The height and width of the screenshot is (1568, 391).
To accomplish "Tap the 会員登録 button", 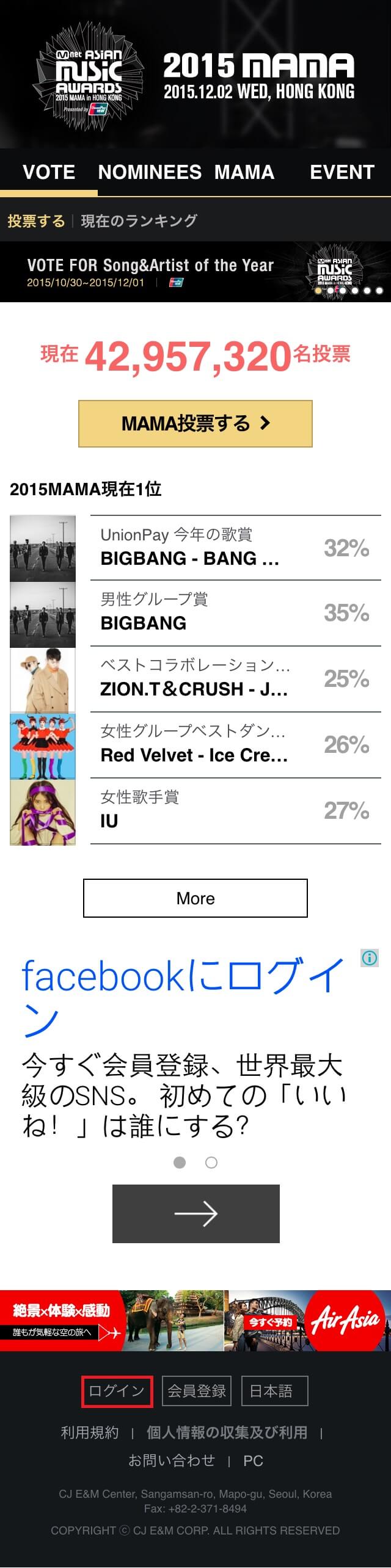I will [197, 1391].
